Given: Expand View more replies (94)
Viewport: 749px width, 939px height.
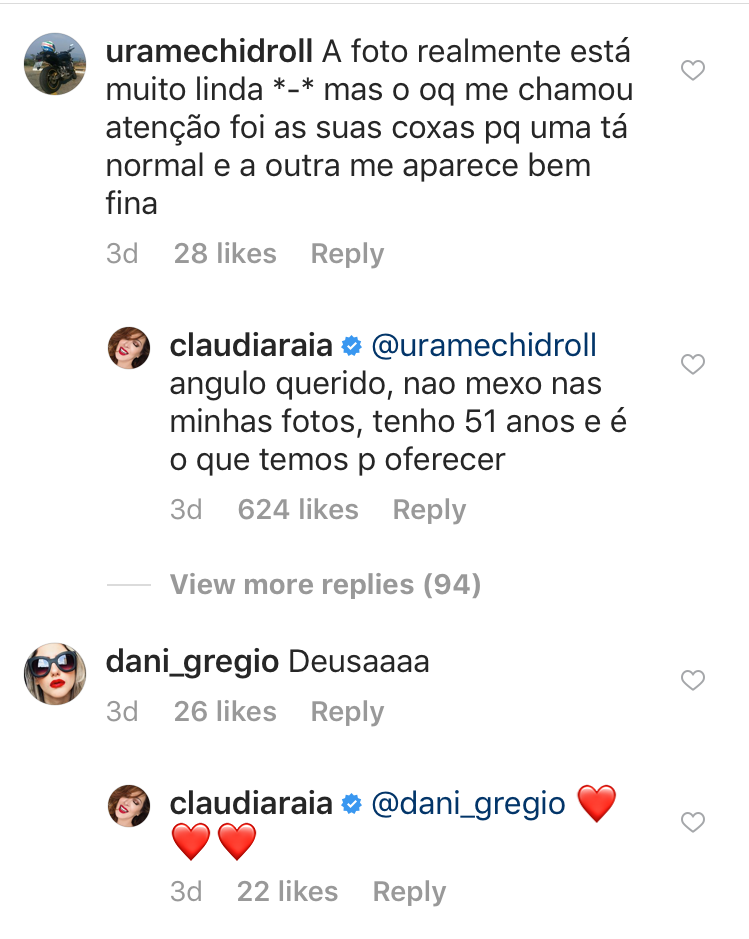Looking at the screenshot, I should [325, 584].
